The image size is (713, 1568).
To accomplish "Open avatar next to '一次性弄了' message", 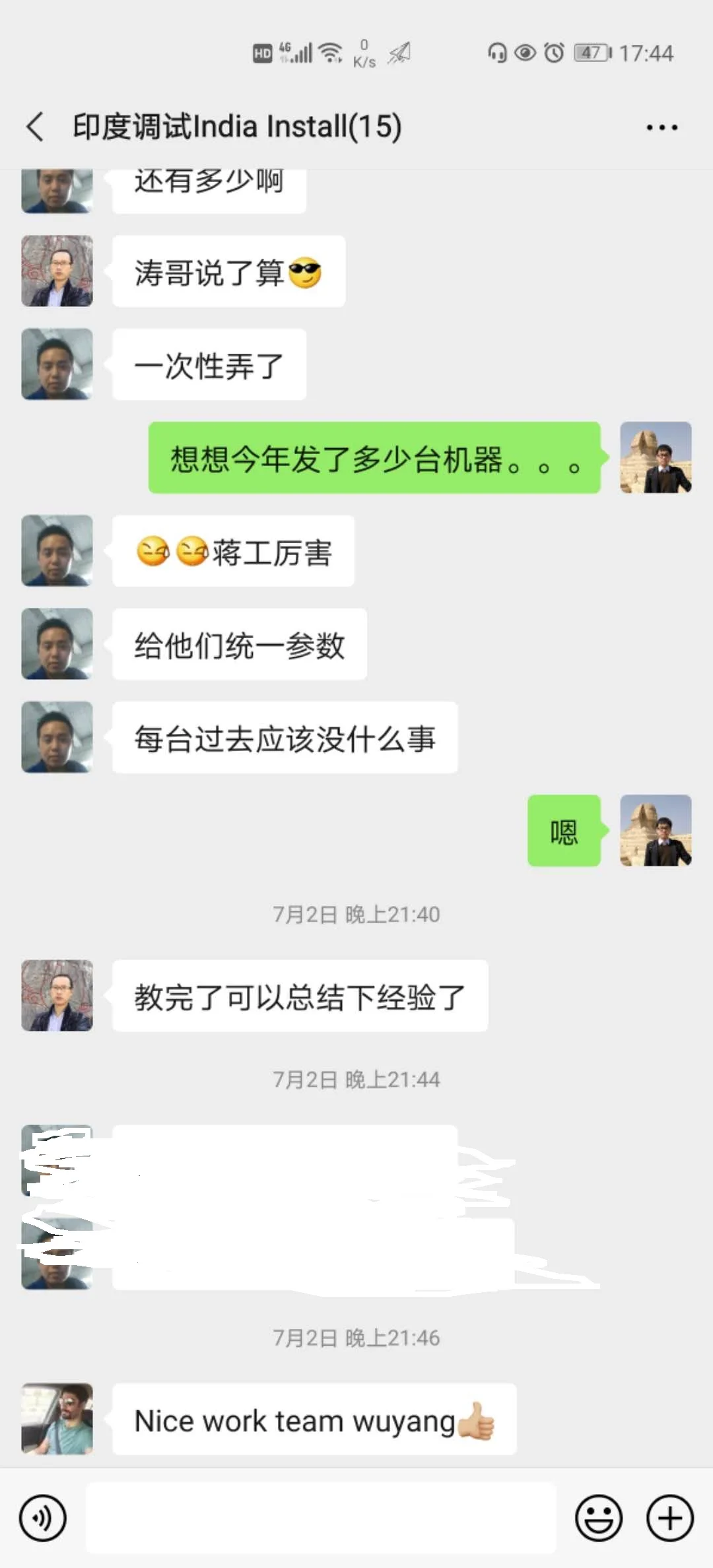I will [x=57, y=364].
